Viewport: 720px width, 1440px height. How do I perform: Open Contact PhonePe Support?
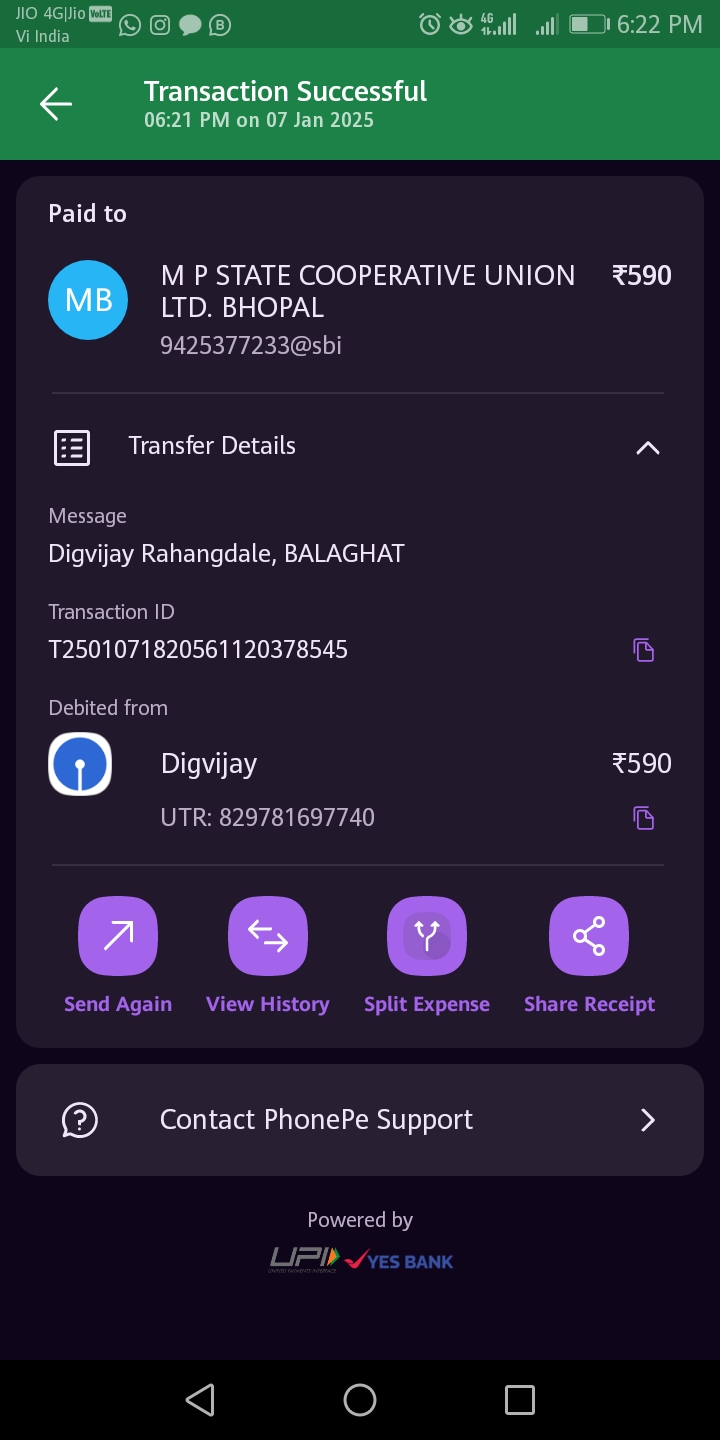pyautogui.click(x=360, y=1120)
